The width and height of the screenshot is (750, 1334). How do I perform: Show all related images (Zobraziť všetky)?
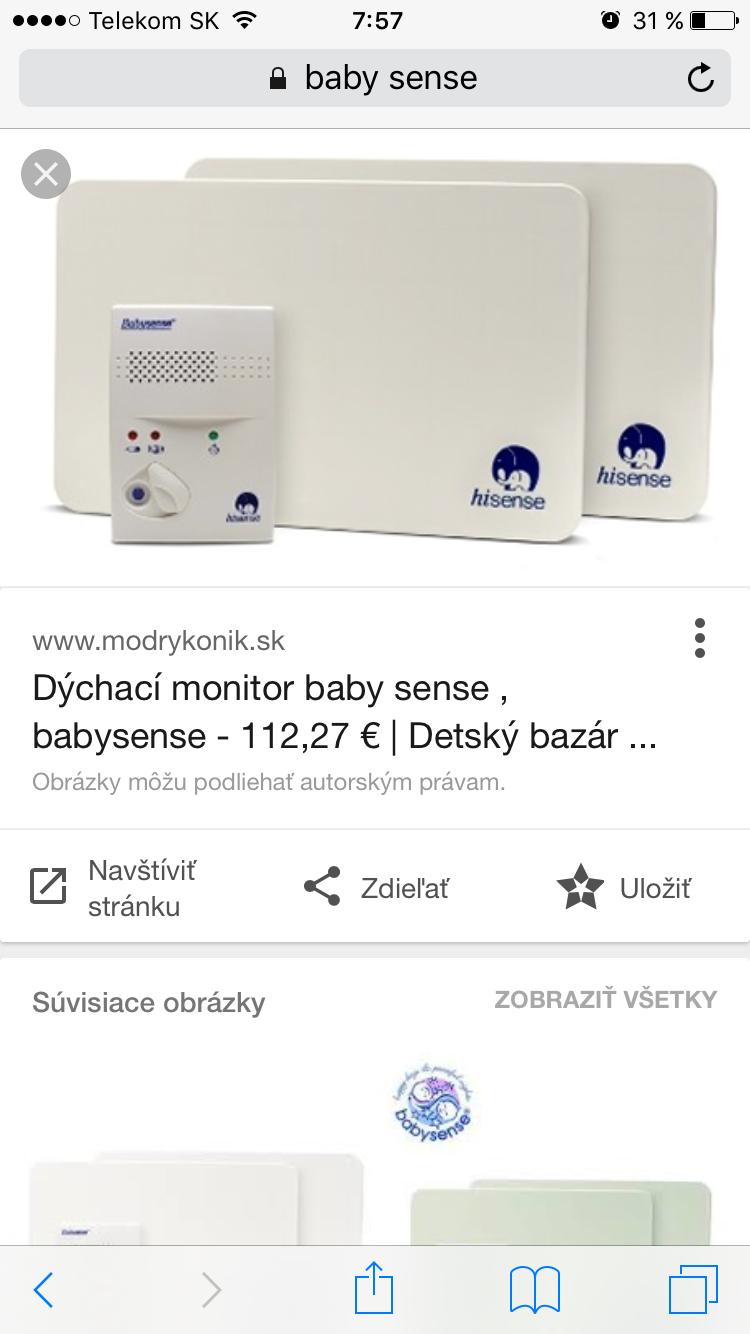point(605,999)
